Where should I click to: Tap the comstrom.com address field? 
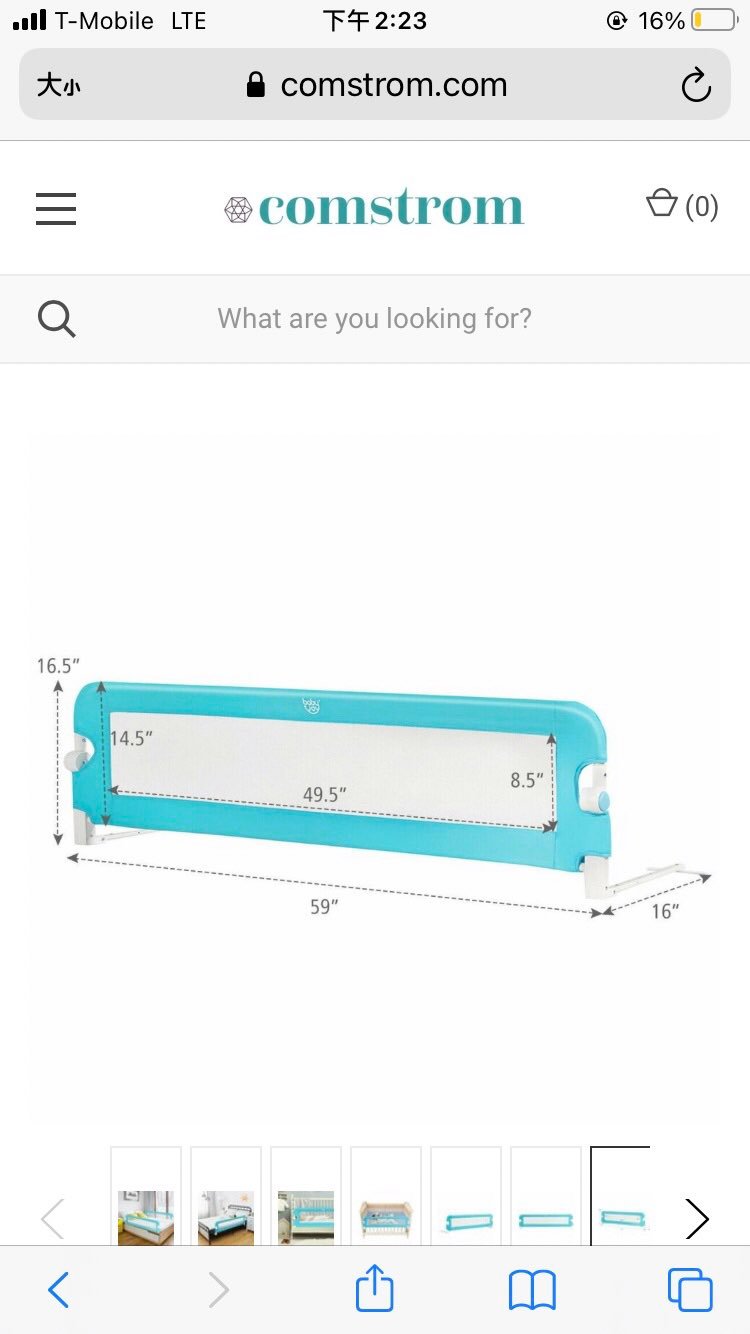tap(375, 85)
